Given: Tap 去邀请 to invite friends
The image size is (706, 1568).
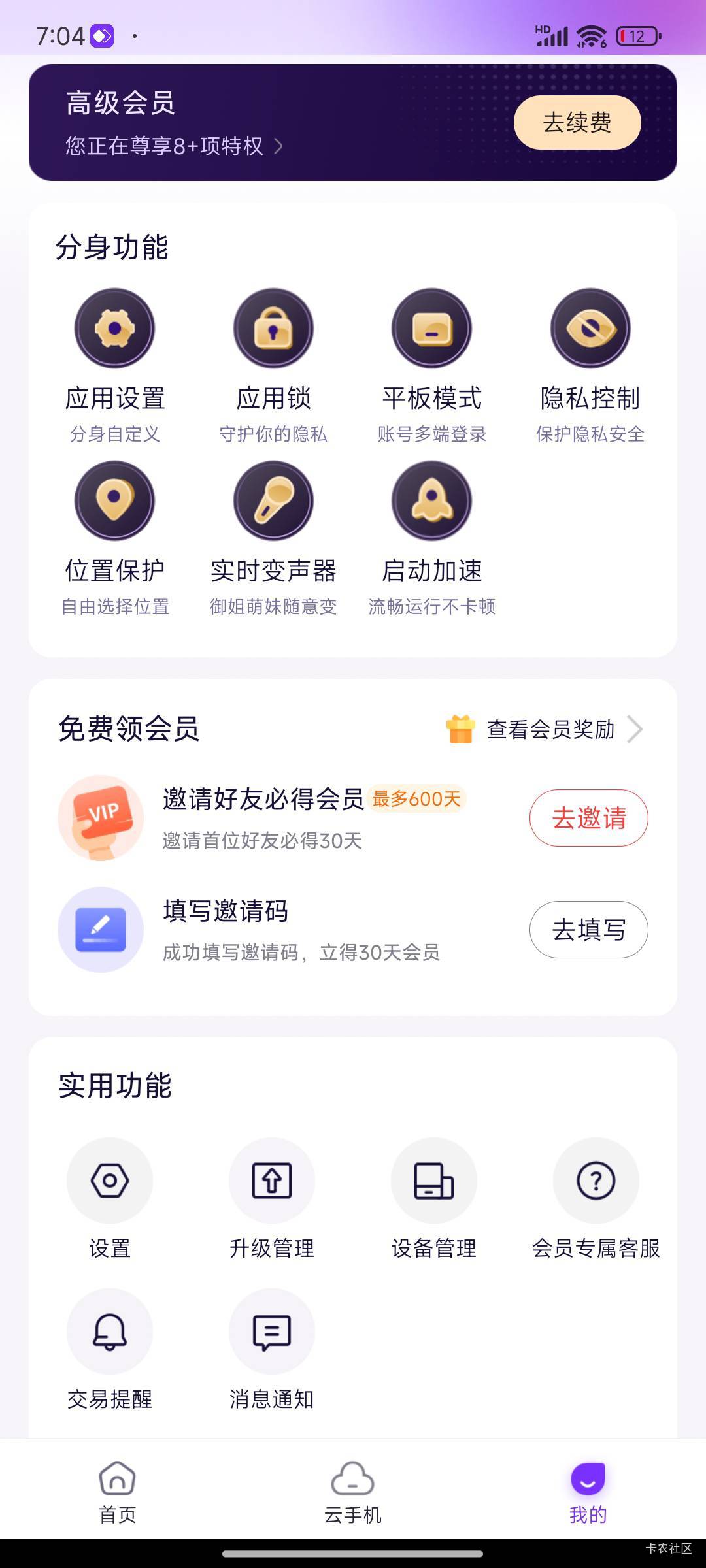Looking at the screenshot, I should click(588, 818).
